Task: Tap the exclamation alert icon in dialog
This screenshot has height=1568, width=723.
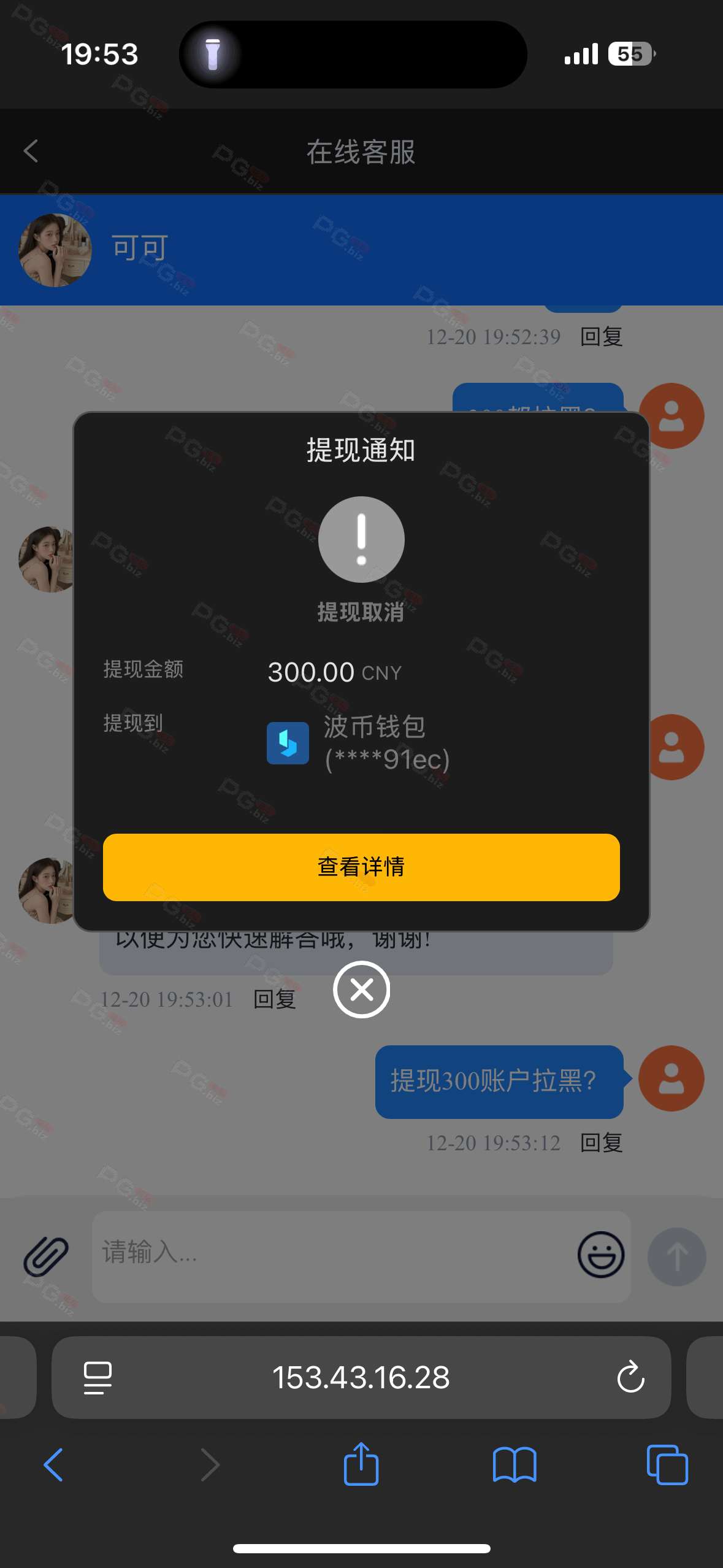Action: coord(361,539)
